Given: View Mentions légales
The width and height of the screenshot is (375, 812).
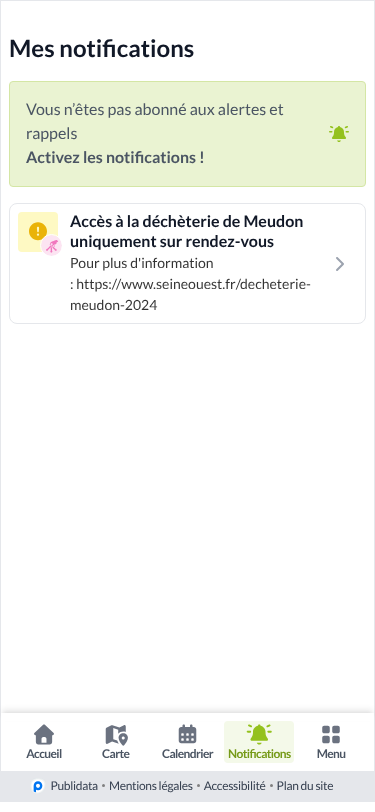Looking at the screenshot, I should [151, 786].
